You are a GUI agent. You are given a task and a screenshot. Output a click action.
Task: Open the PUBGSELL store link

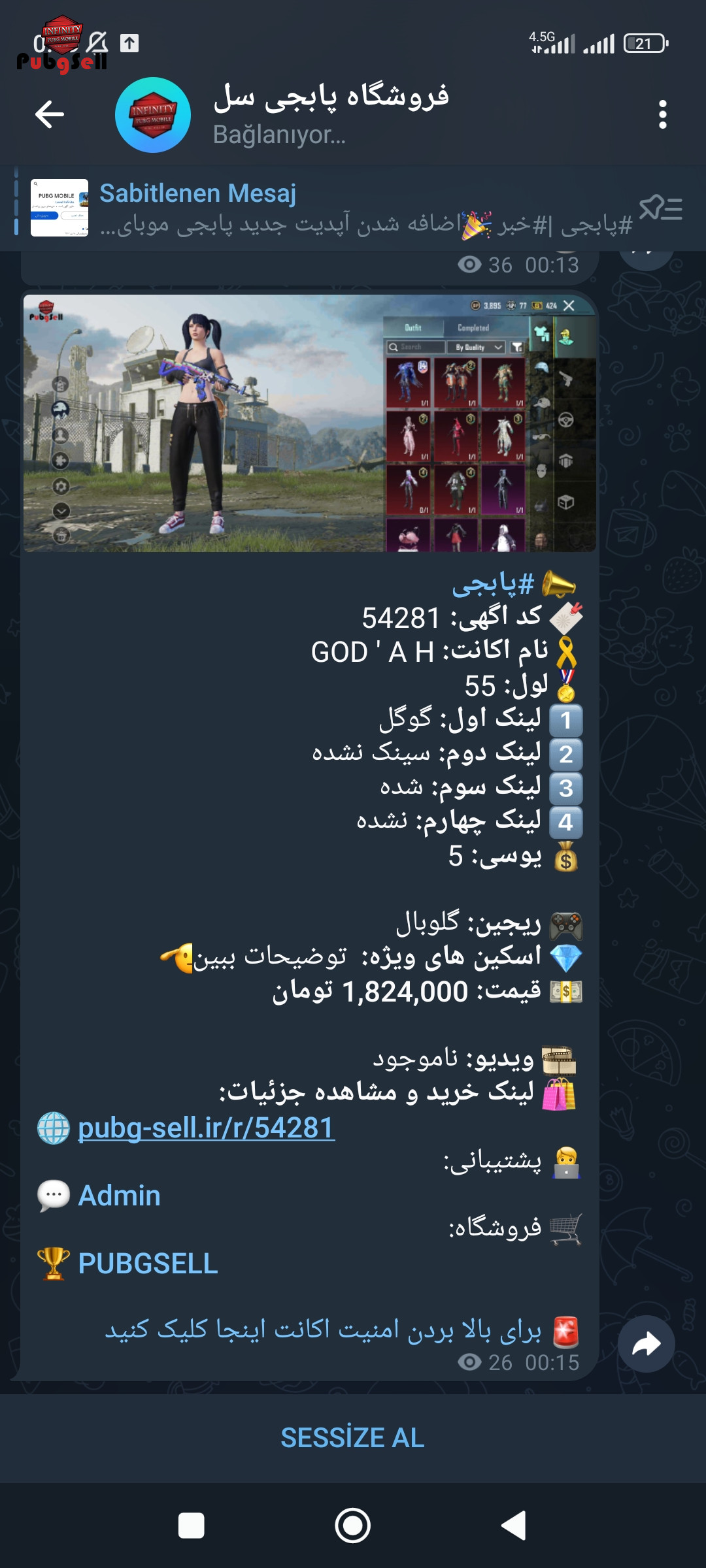pyautogui.click(x=148, y=1264)
